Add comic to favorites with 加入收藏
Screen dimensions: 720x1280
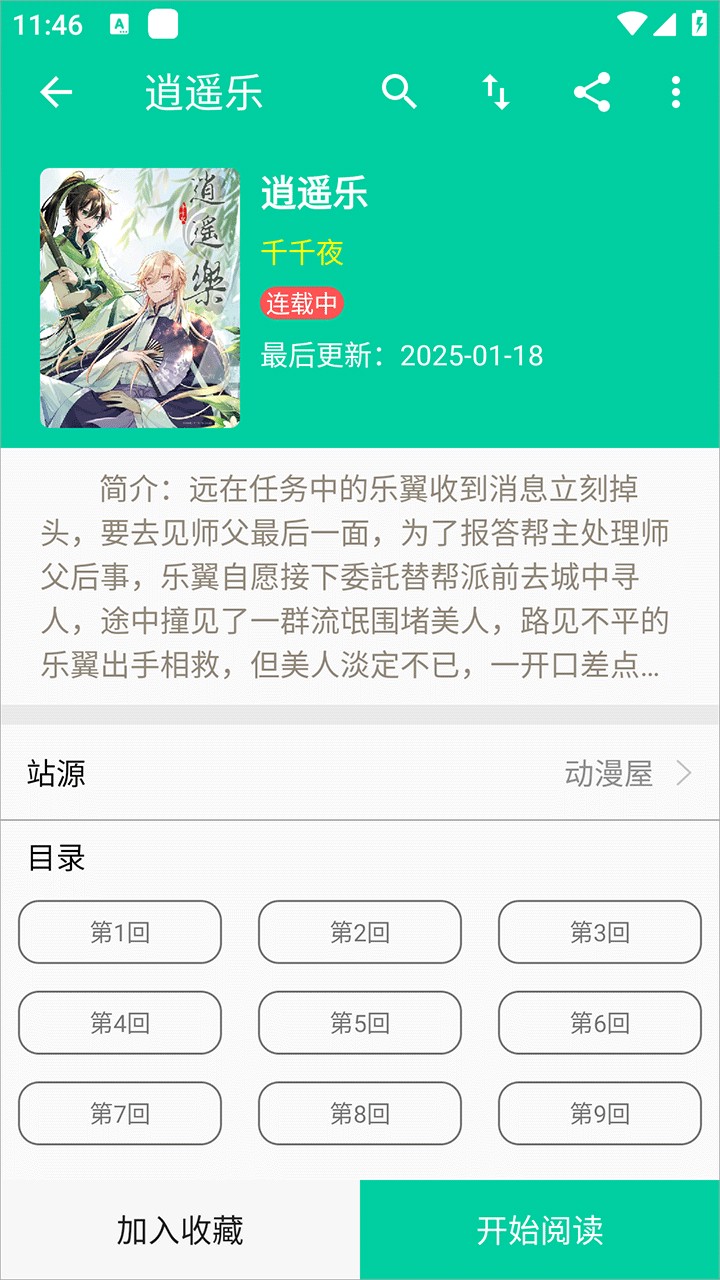[180, 1230]
